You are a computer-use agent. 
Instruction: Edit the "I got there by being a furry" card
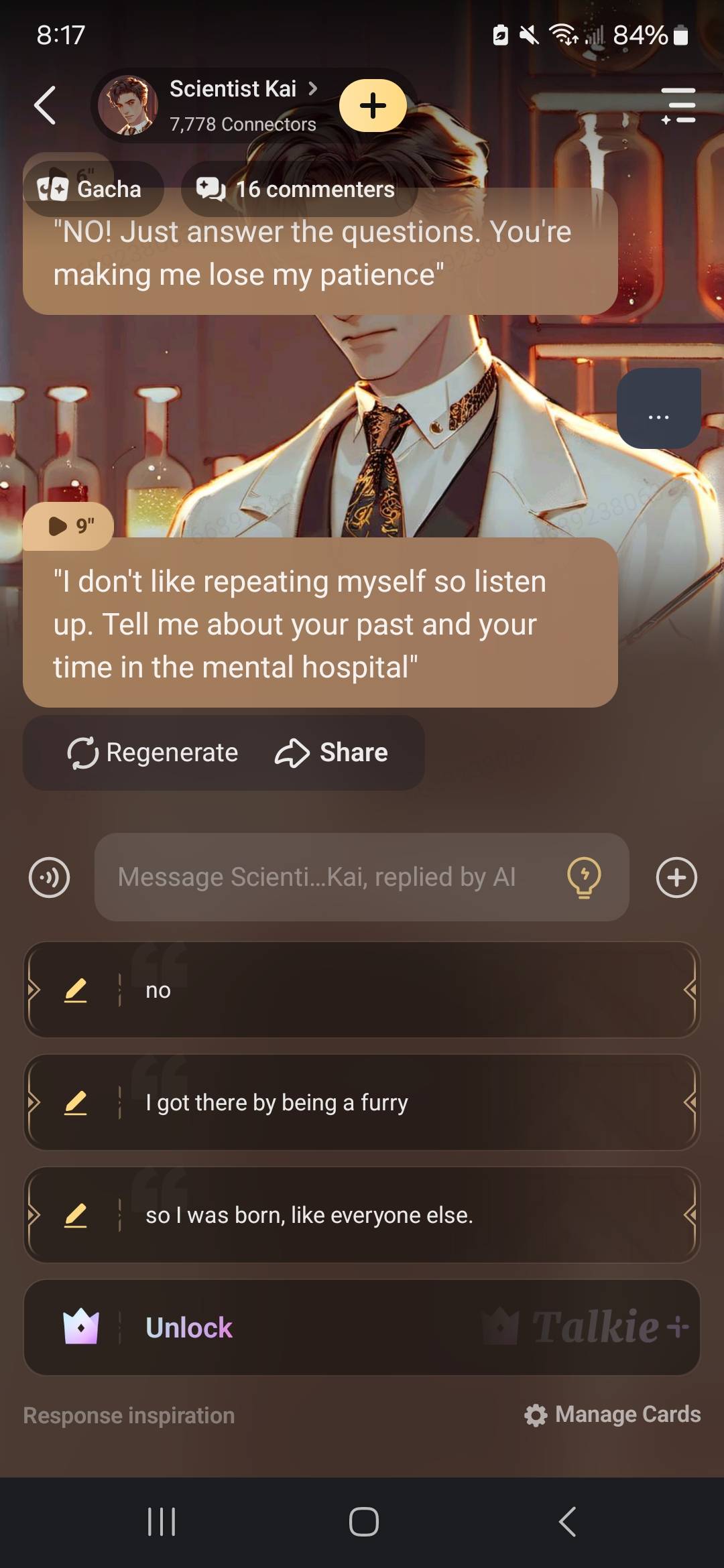[76, 1103]
